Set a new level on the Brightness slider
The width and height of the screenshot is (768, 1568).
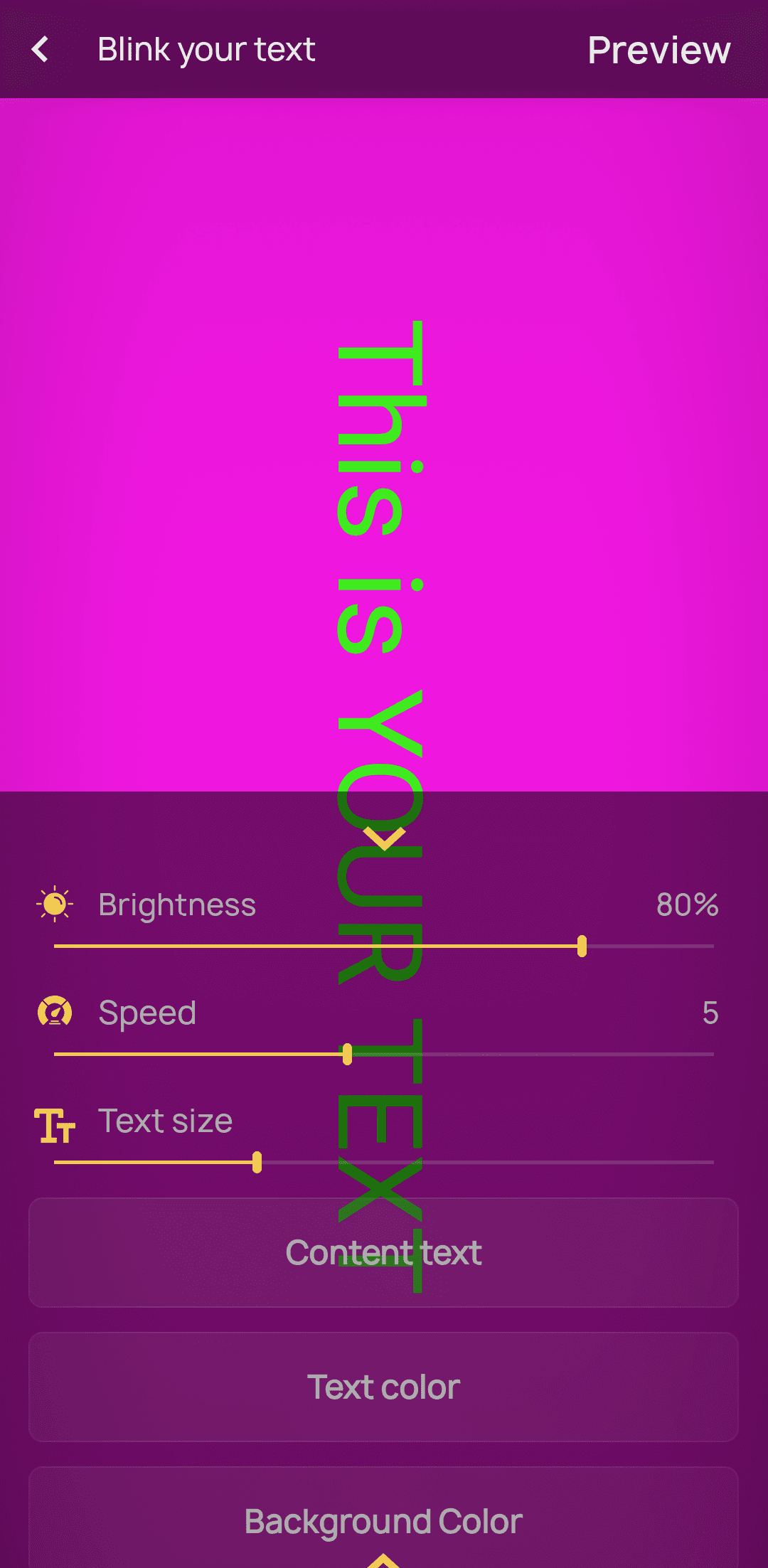pos(582,946)
